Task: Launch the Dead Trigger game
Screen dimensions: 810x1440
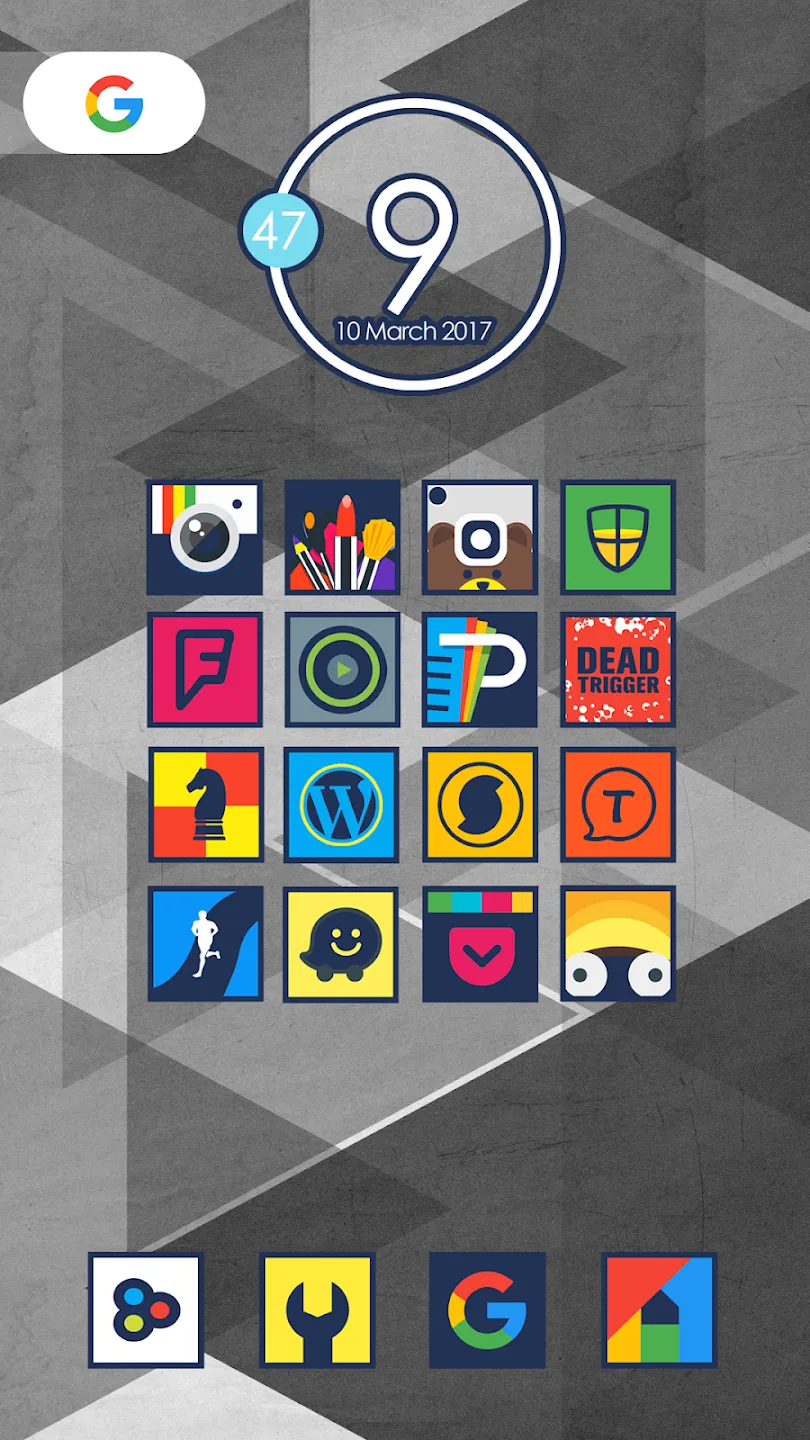Action: tap(618, 669)
